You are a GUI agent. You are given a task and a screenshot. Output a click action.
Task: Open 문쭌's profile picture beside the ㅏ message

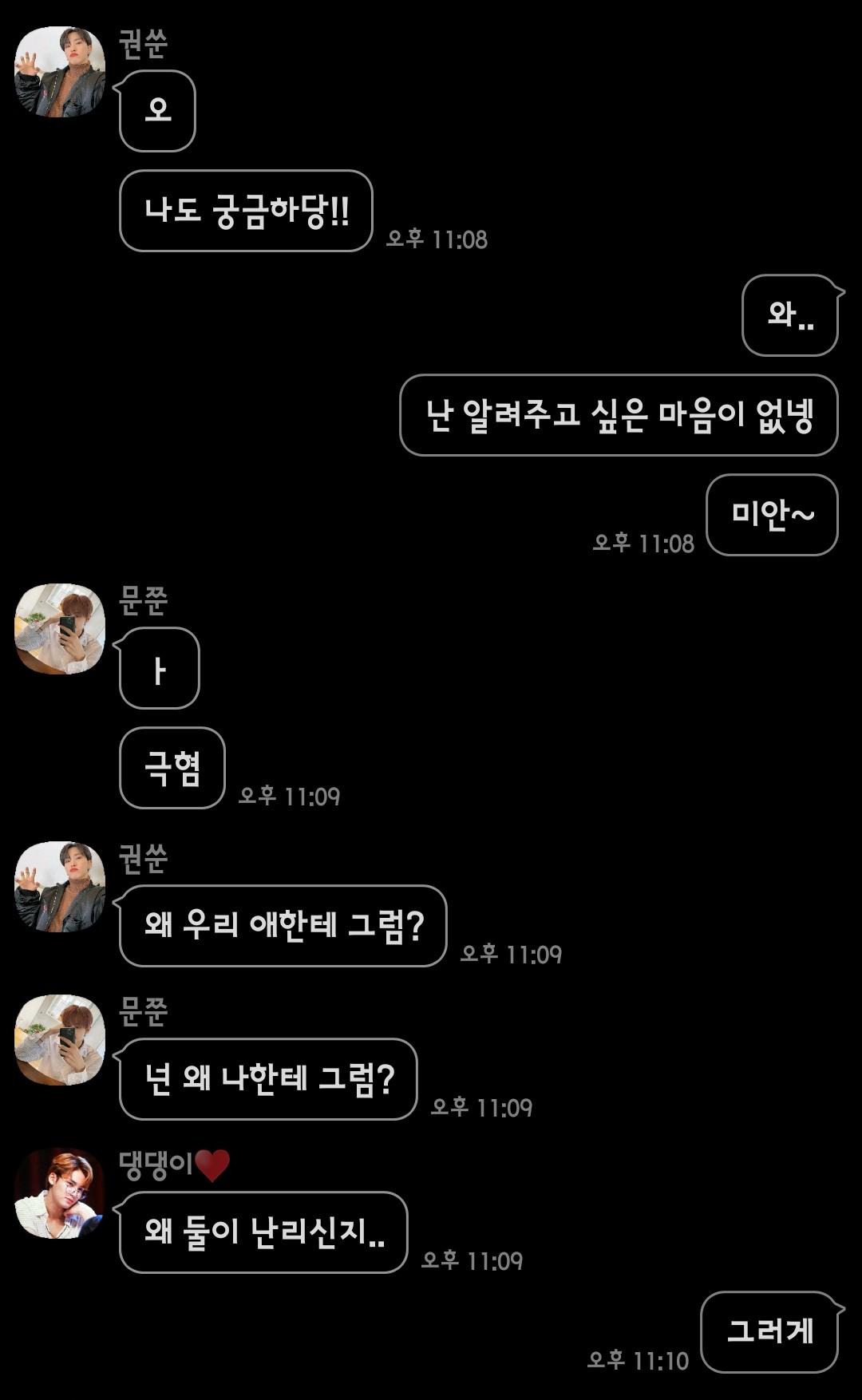click(x=60, y=629)
